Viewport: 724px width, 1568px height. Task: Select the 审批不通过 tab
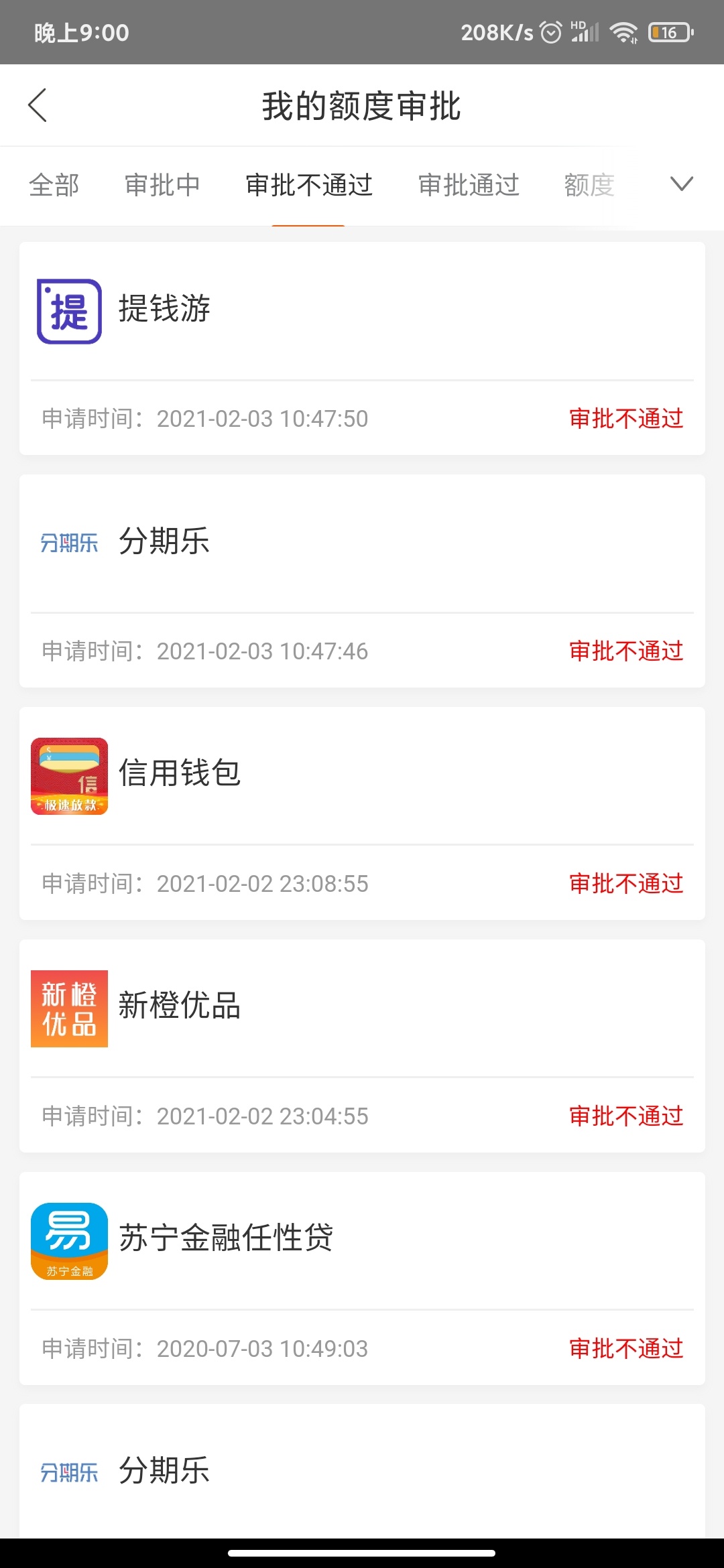(x=309, y=185)
